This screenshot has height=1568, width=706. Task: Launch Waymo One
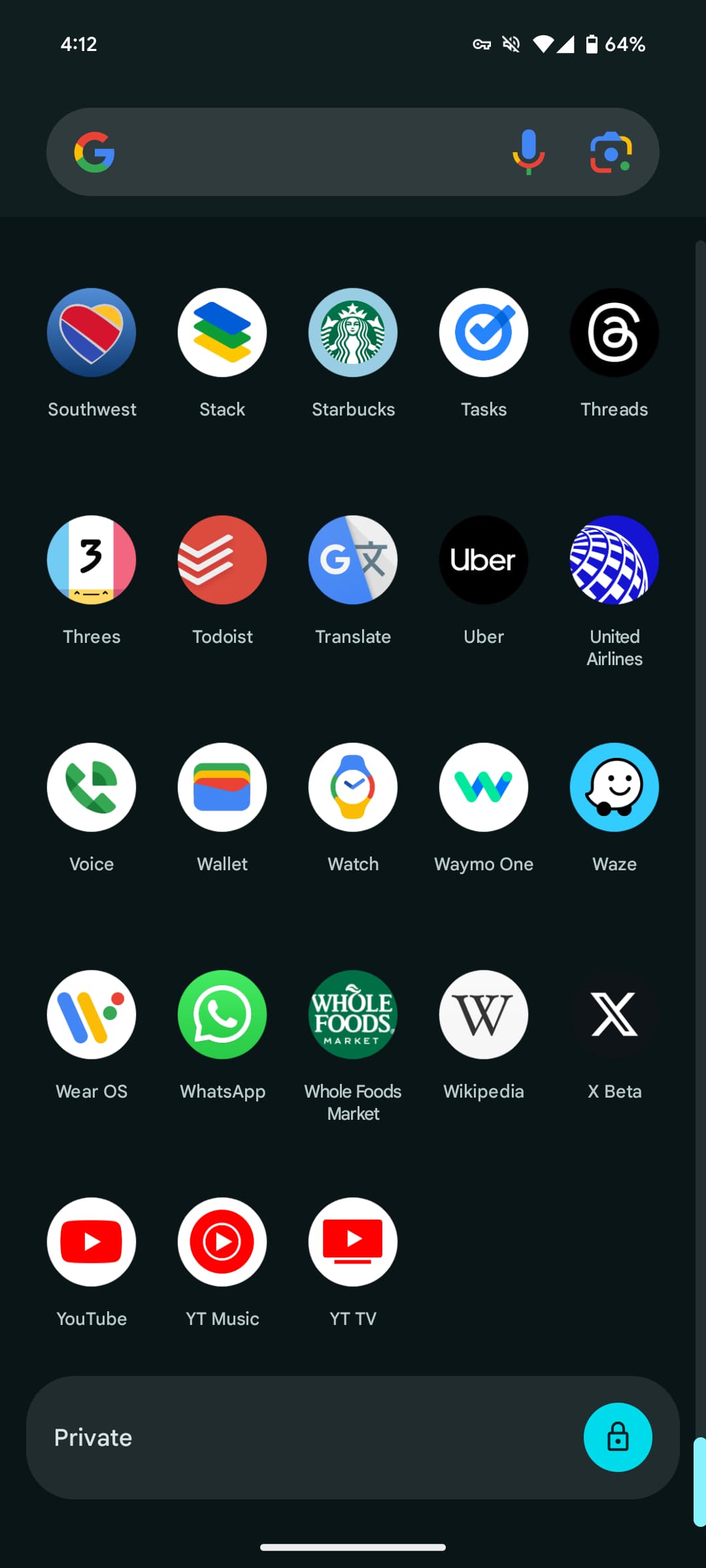[x=484, y=787]
